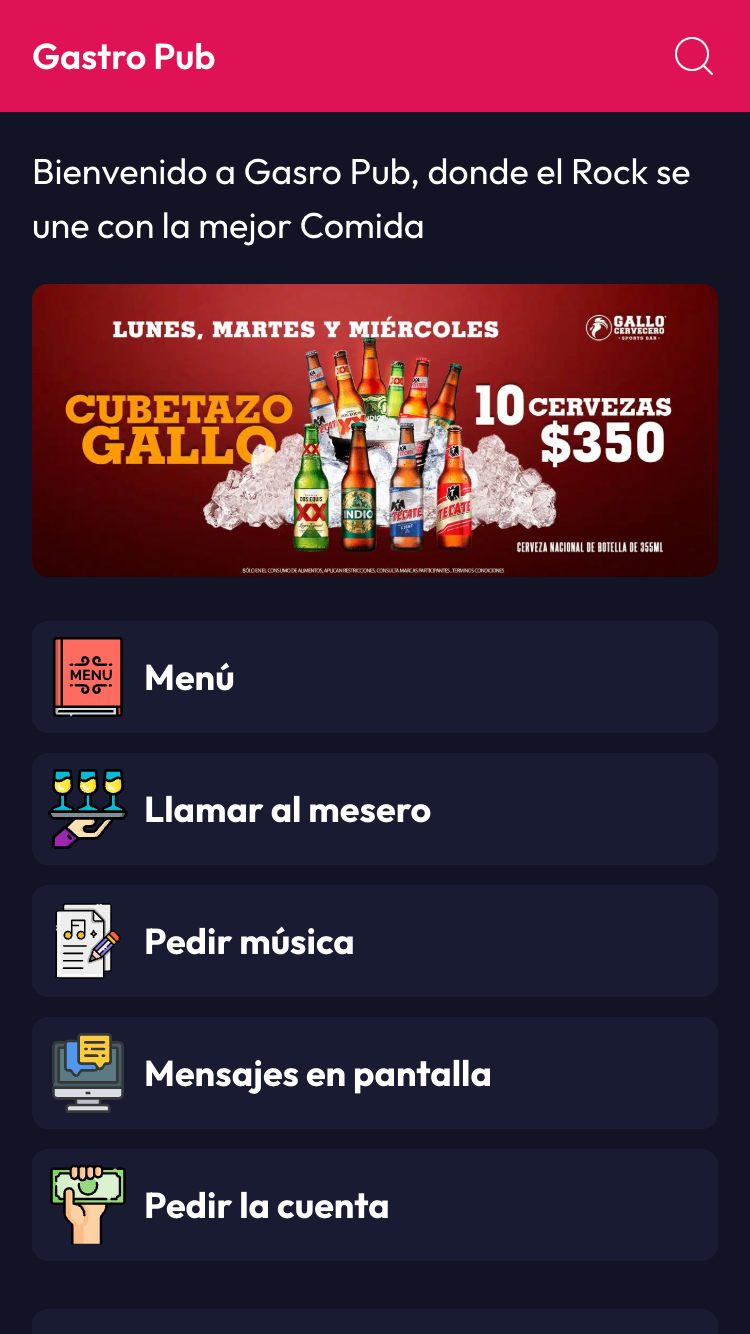Open the search magnifier icon

click(694, 57)
